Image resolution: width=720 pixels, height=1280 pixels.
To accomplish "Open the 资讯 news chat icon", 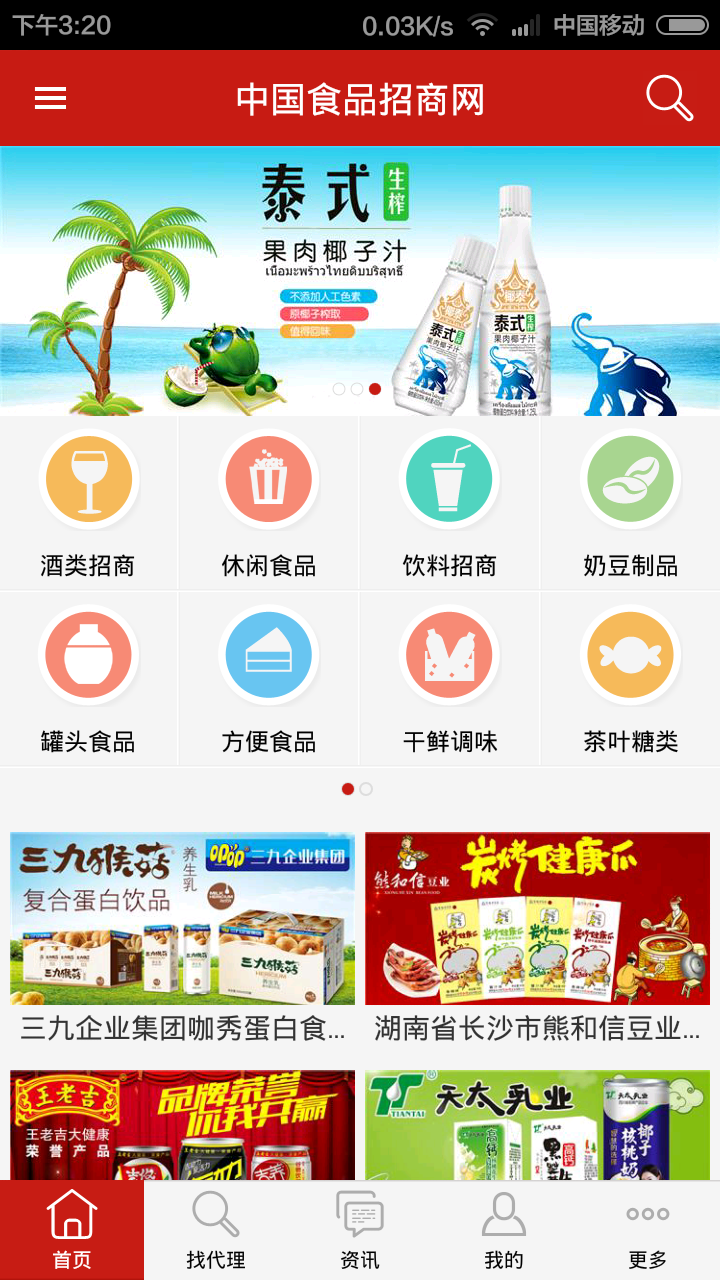I will point(360,1215).
